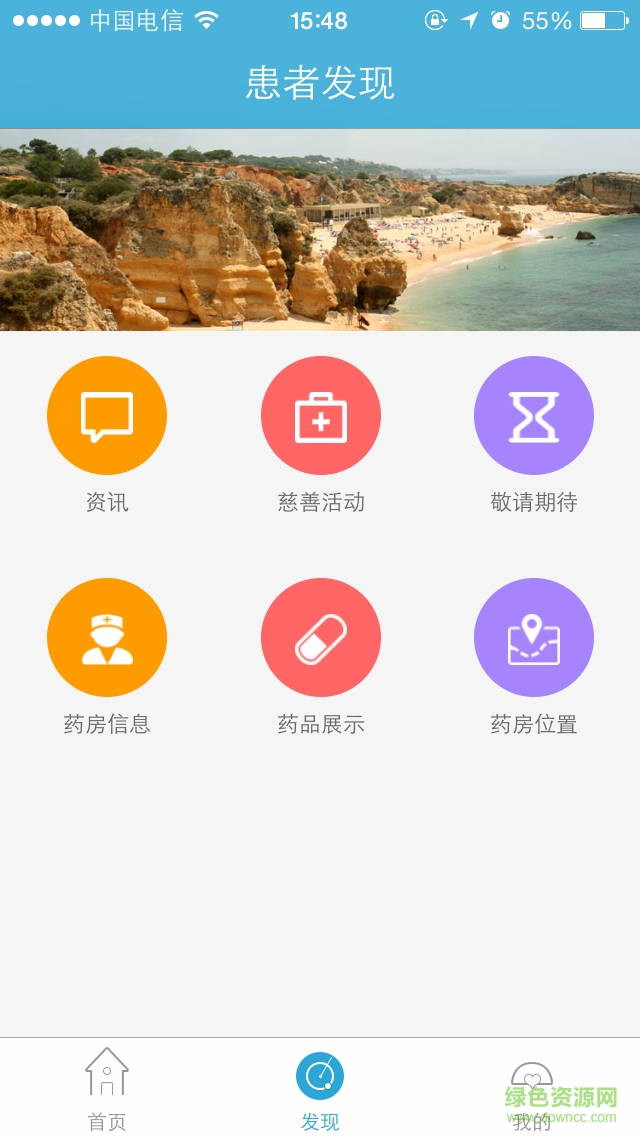This screenshot has height=1136, width=640.
Task: Select the 发现 discover tab
Action: coord(320,1088)
